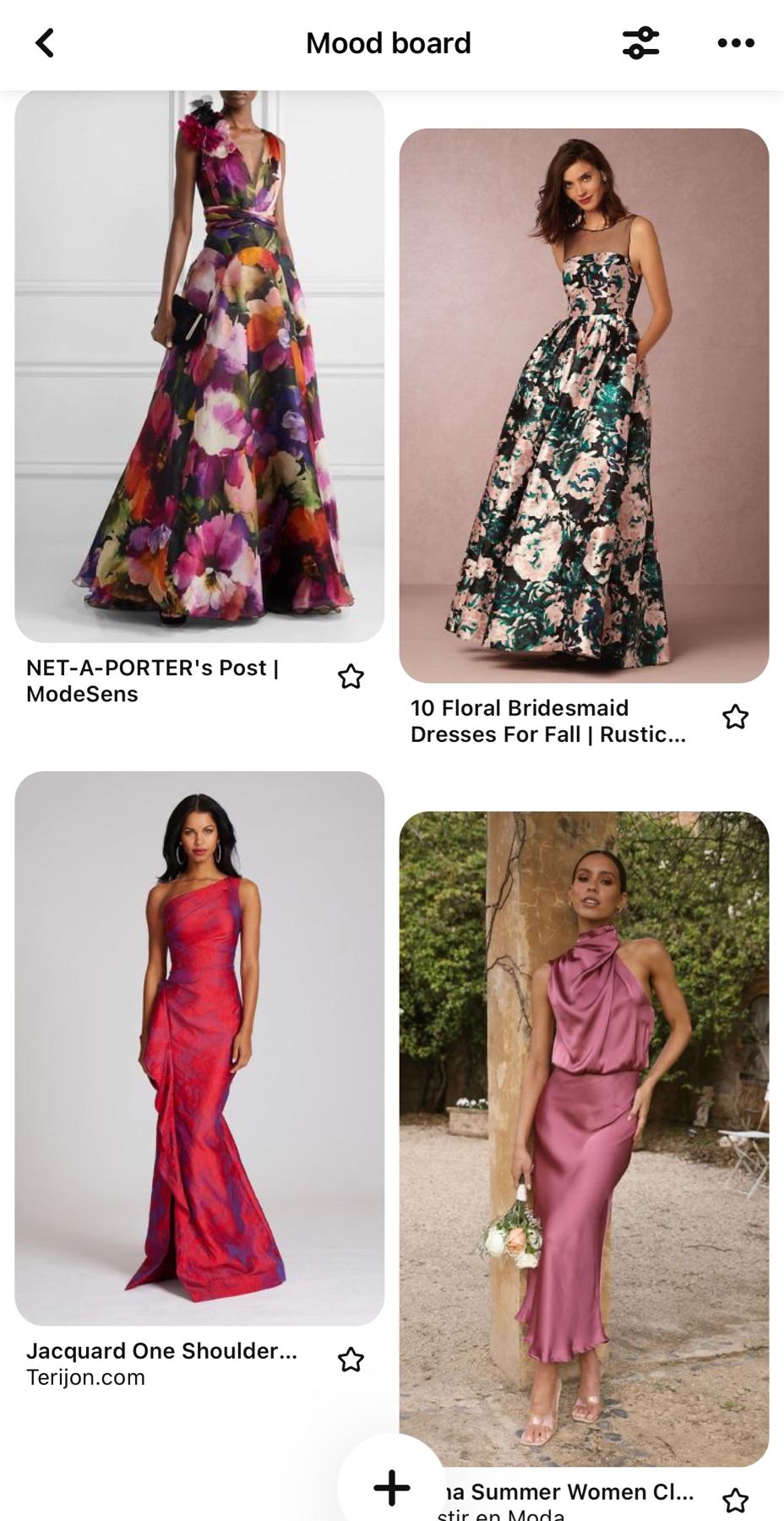Star the NET-A-PORTER's Post pin
The image size is (784, 1521).
(x=351, y=677)
